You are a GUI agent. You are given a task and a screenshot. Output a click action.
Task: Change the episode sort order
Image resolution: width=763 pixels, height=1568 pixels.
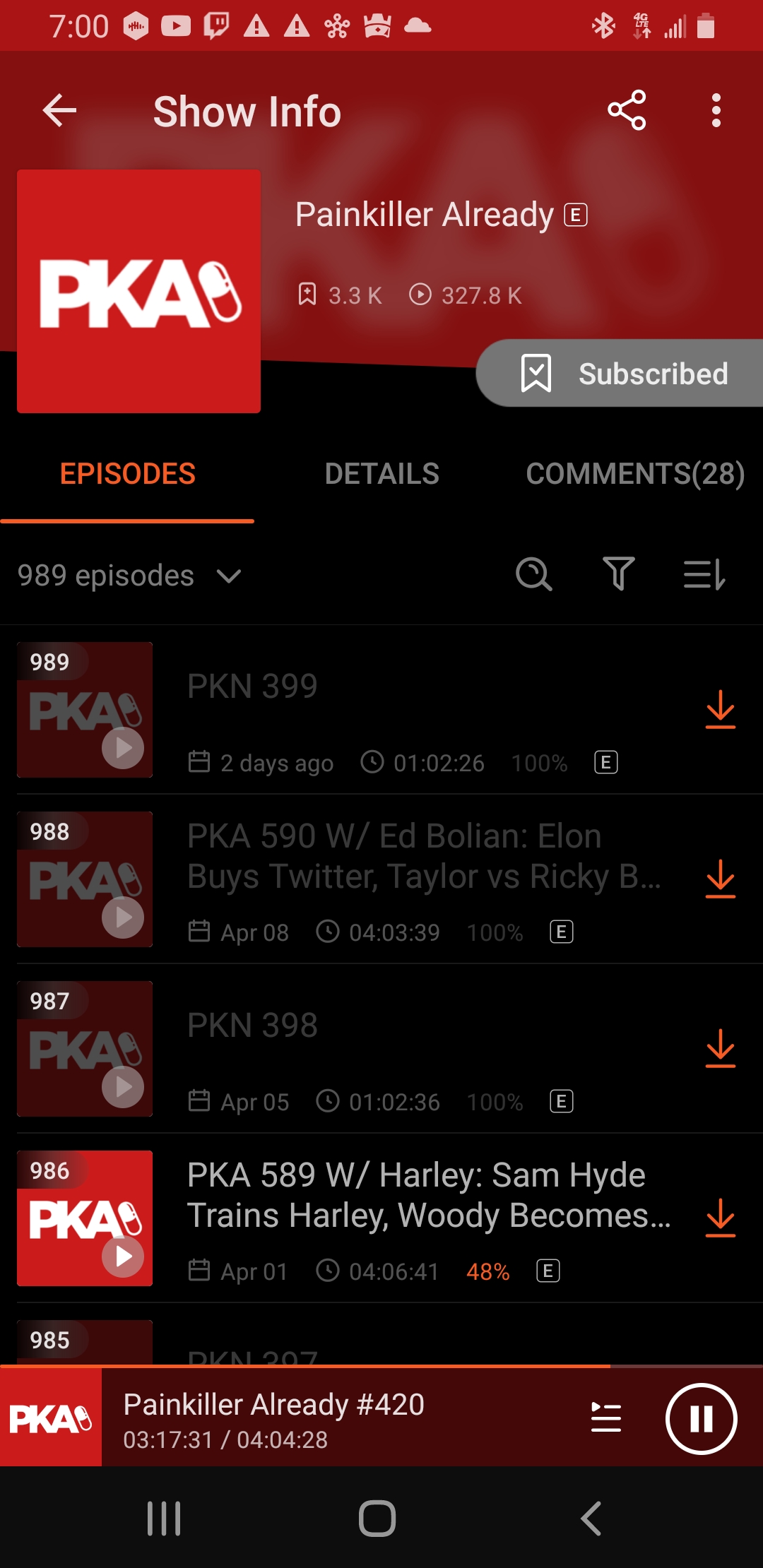tap(704, 574)
